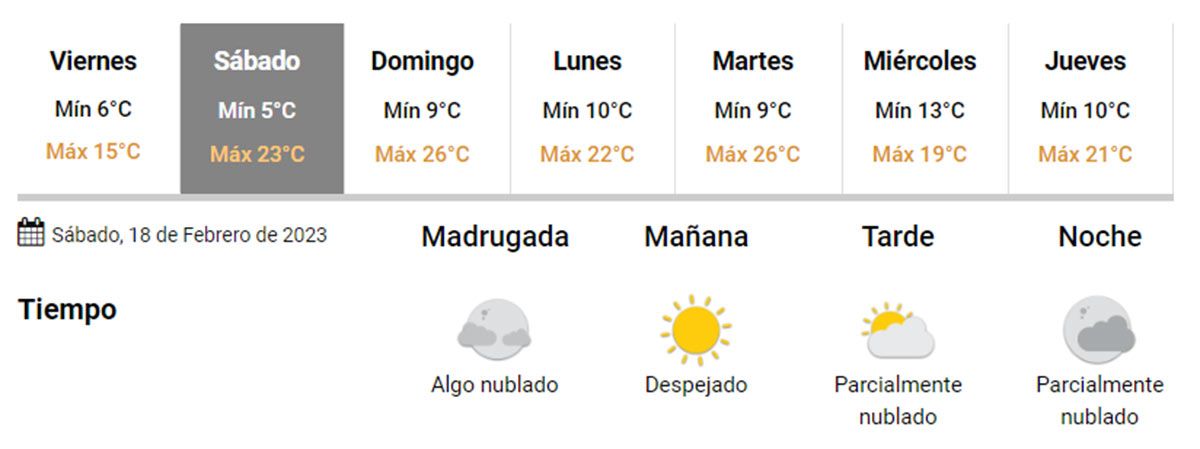Switch to the Martes tab
Screen dimensions: 1200x449
(x=752, y=108)
